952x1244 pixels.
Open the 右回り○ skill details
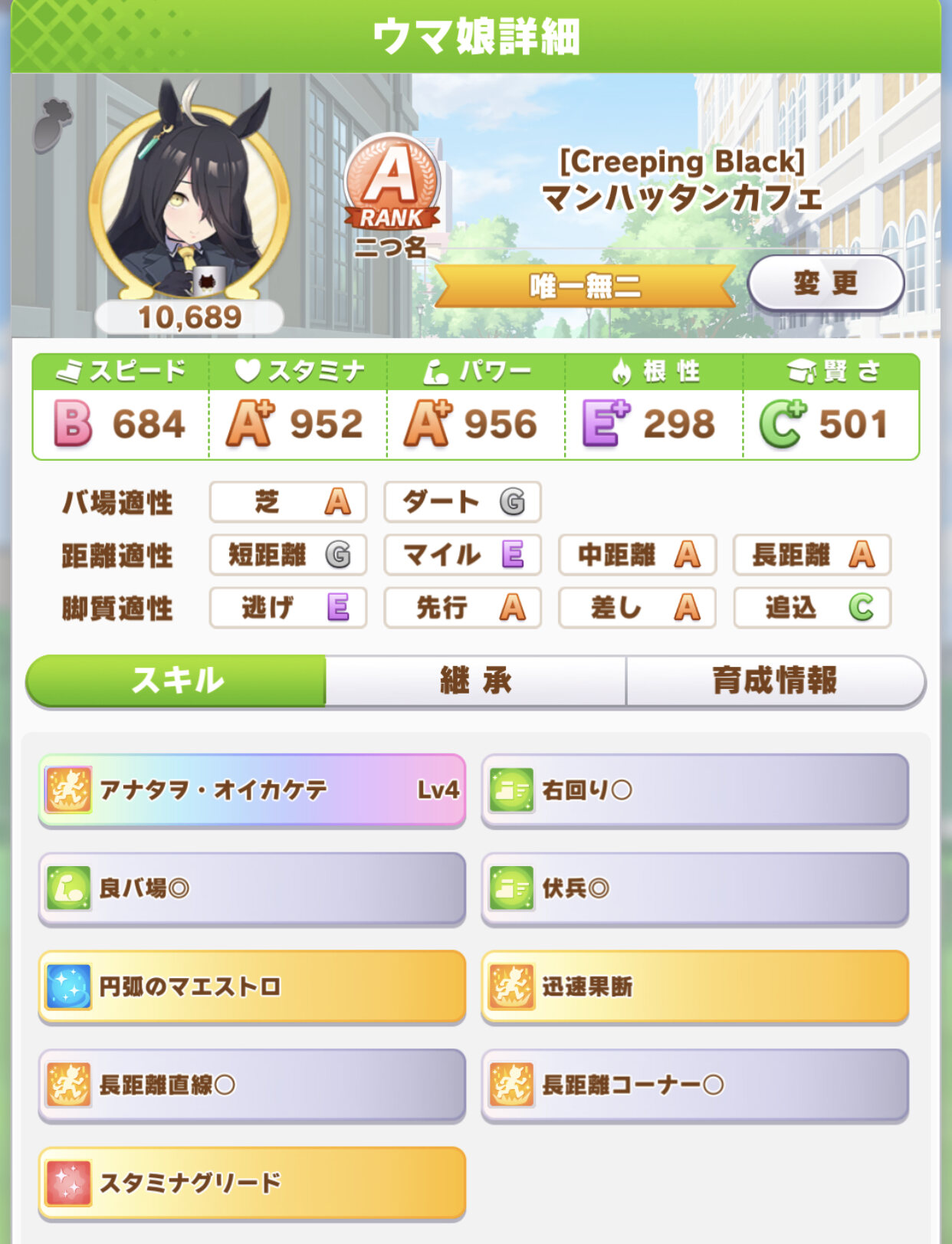coord(694,790)
